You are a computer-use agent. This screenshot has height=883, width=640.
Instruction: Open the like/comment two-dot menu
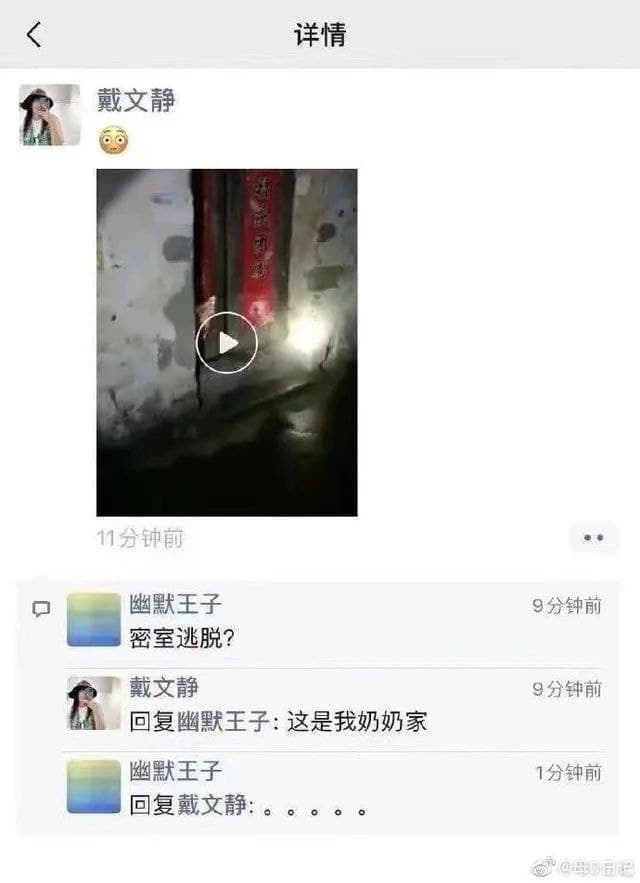click(593, 538)
